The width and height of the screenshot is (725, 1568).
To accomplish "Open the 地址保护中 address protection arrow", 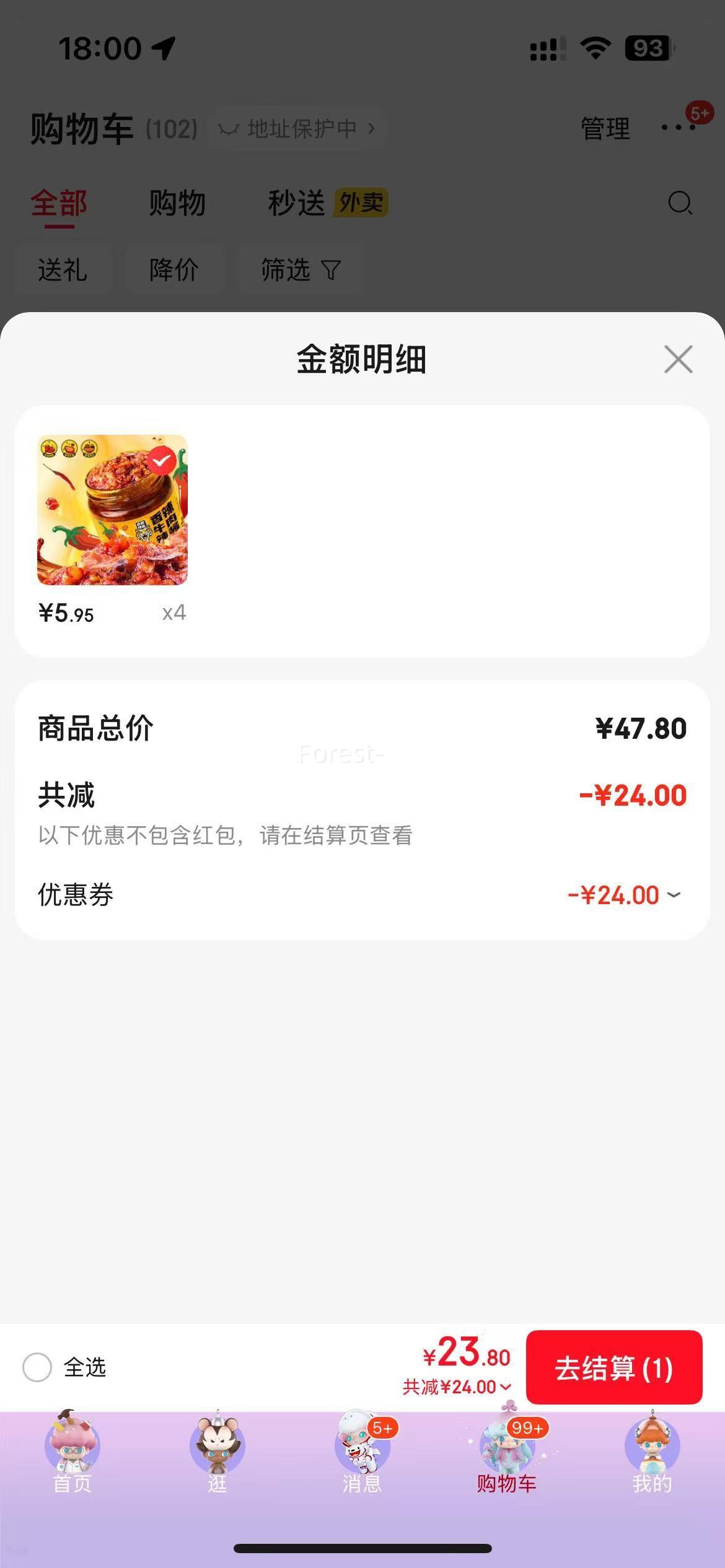I will pyautogui.click(x=371, y=128).
